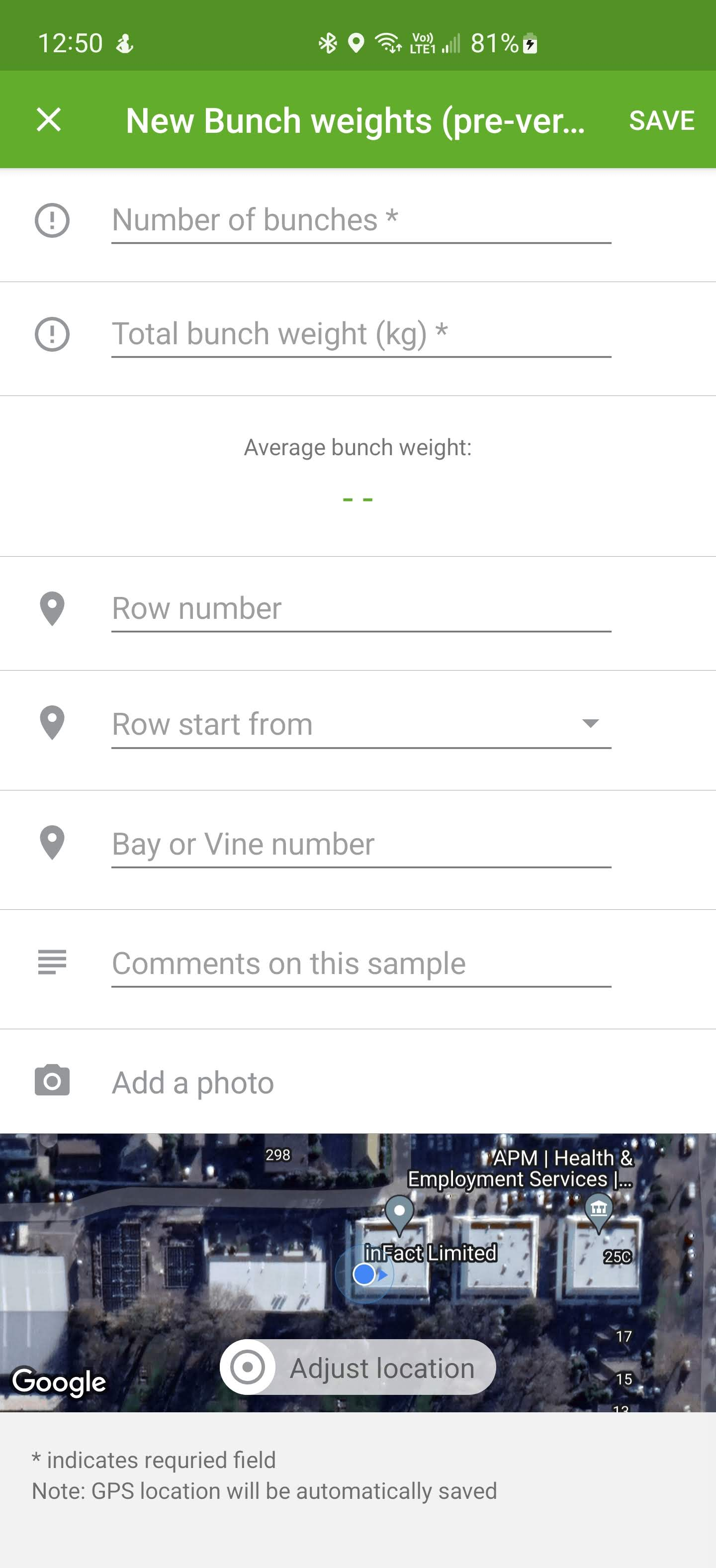Viewport: 716px width, 1568px height.
Task: Close the new bunch weights form
Action: [x=49, y=119]
